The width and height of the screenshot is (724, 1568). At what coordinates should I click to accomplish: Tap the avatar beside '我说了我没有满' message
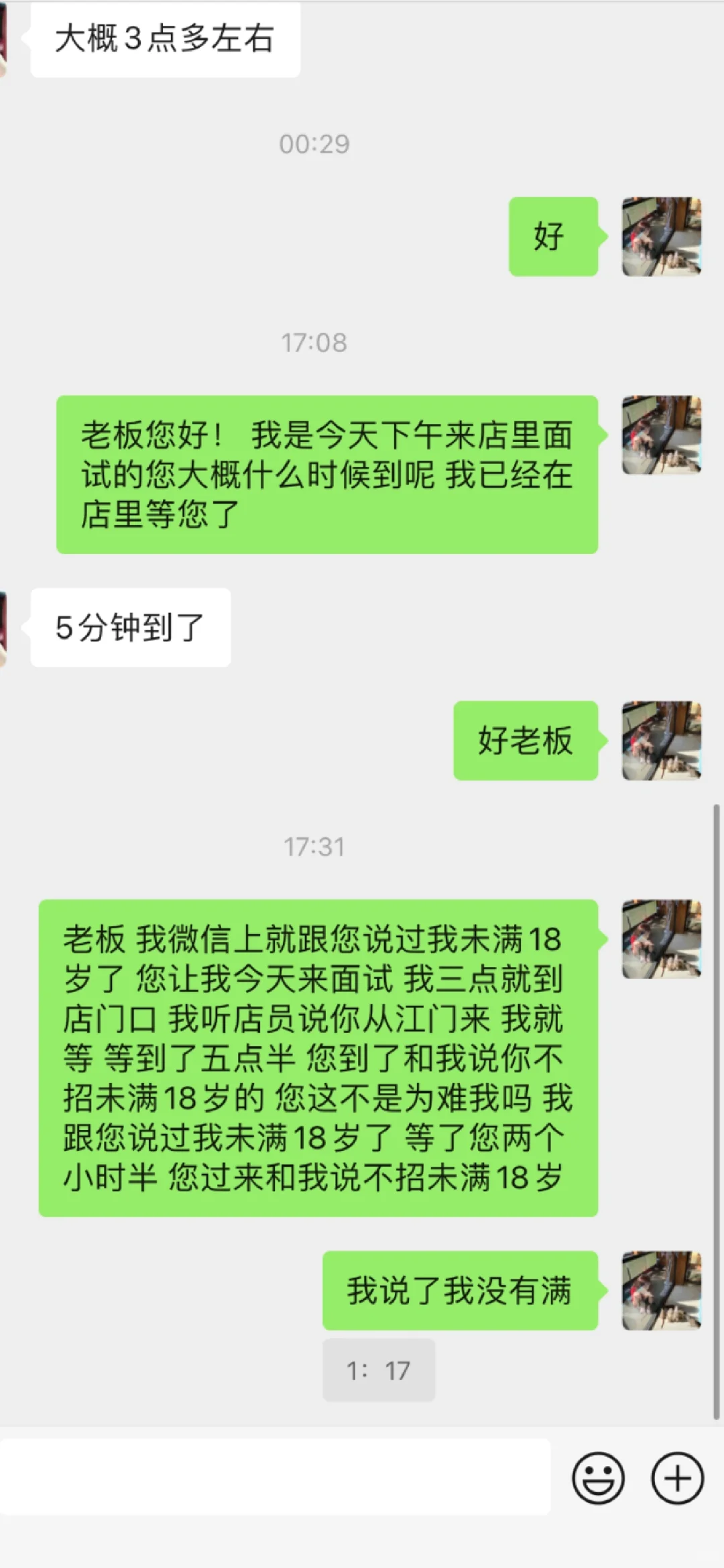pos(661,1290)
